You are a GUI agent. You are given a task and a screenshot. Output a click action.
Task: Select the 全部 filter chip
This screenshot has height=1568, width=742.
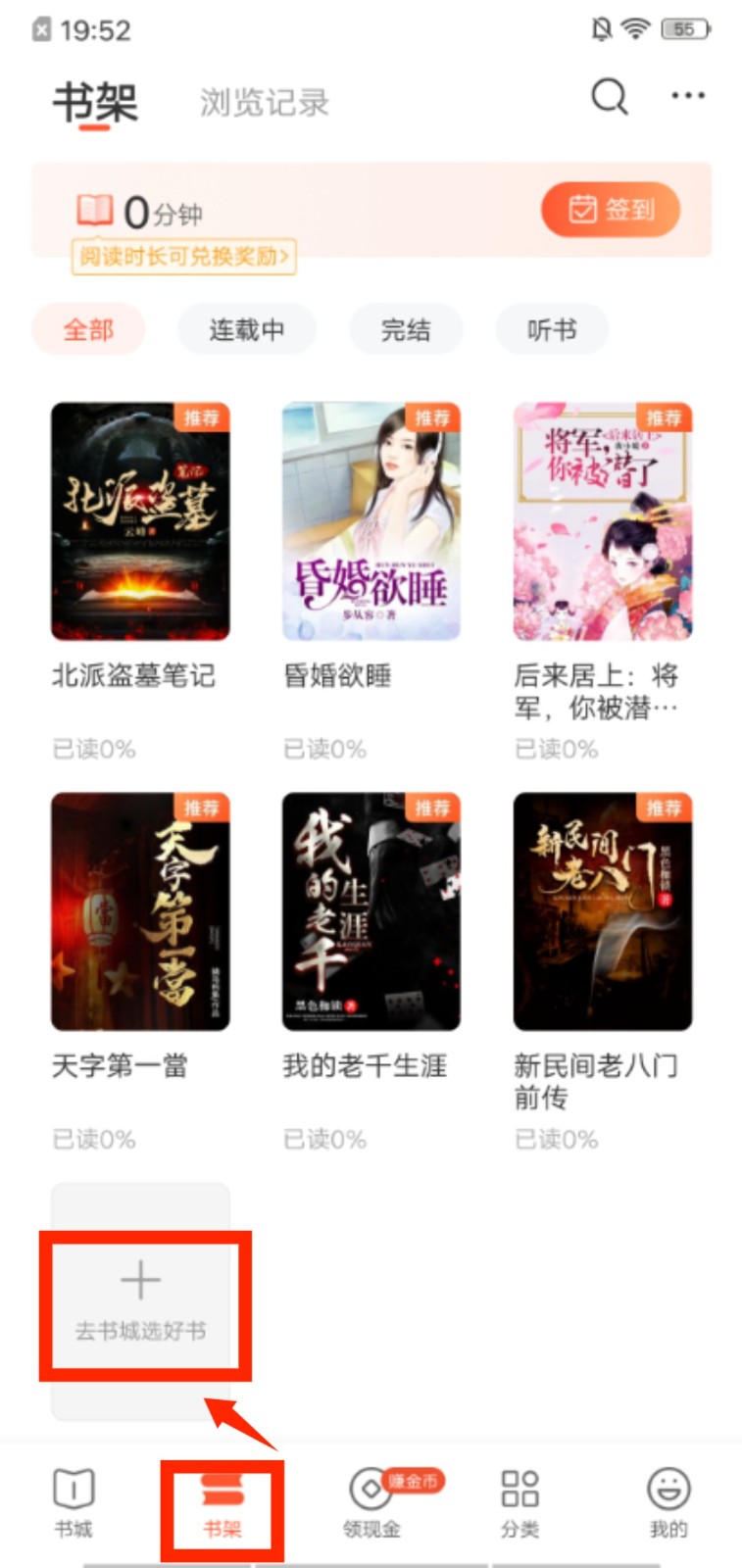(x=88, y=329)
